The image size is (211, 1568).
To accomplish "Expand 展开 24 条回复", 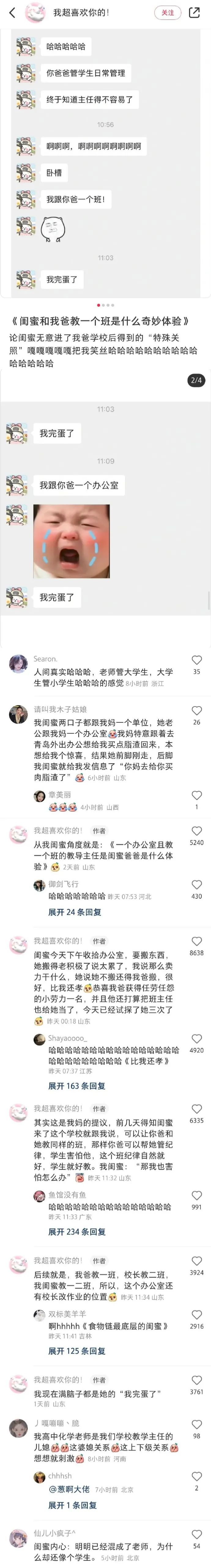I will click(x=75, y=912).
